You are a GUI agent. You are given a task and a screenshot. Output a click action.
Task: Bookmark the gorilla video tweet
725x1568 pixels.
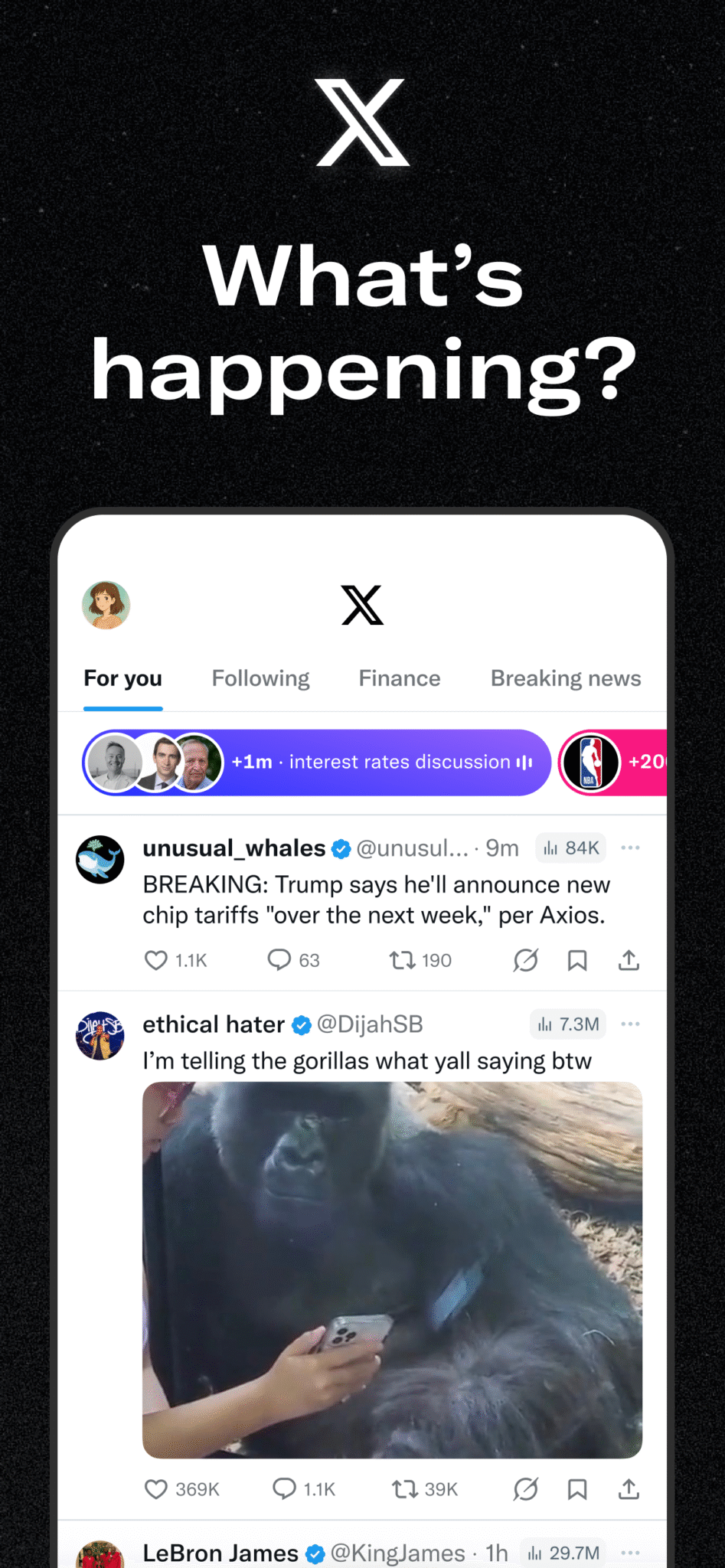(x=577, y=1488)
